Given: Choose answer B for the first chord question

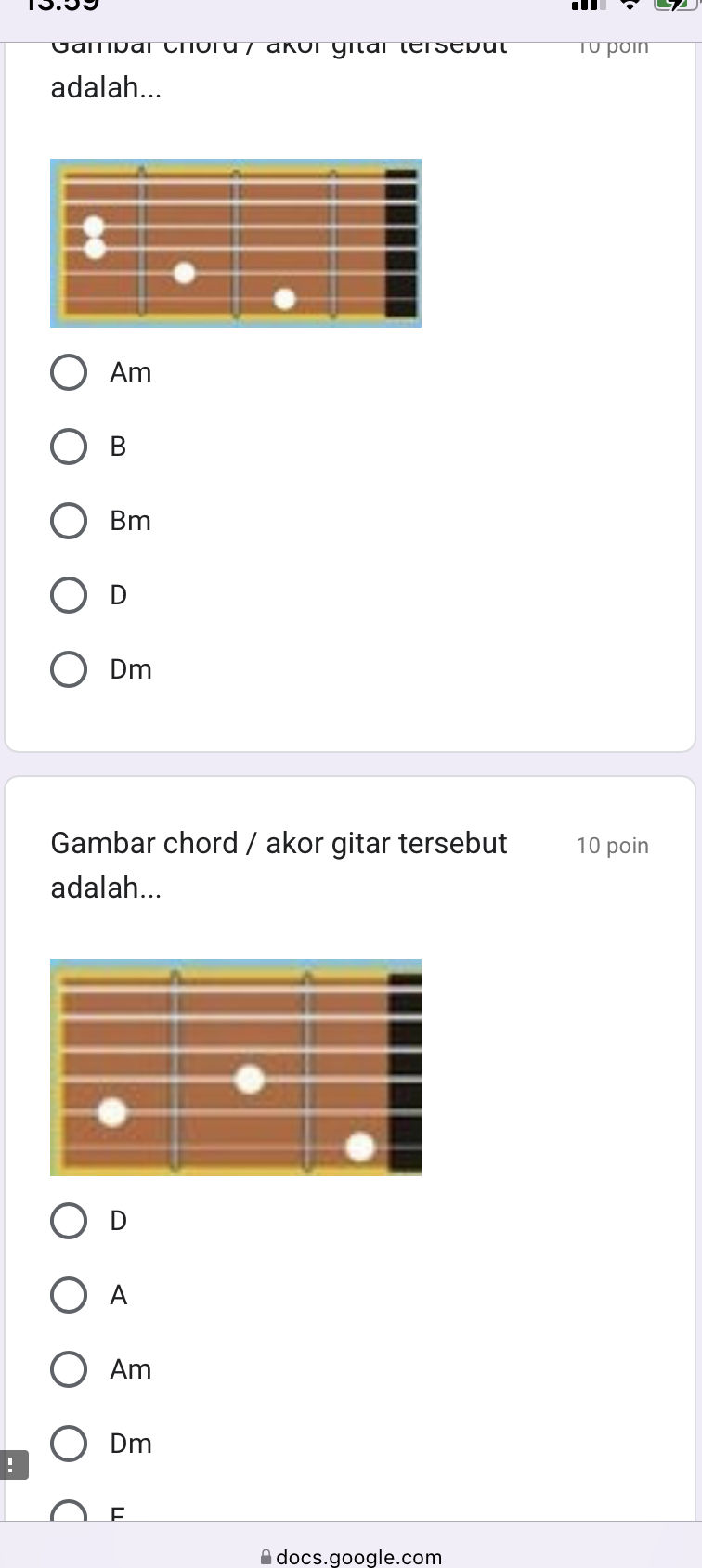Looking at the screenshot, I should (68, 447).
